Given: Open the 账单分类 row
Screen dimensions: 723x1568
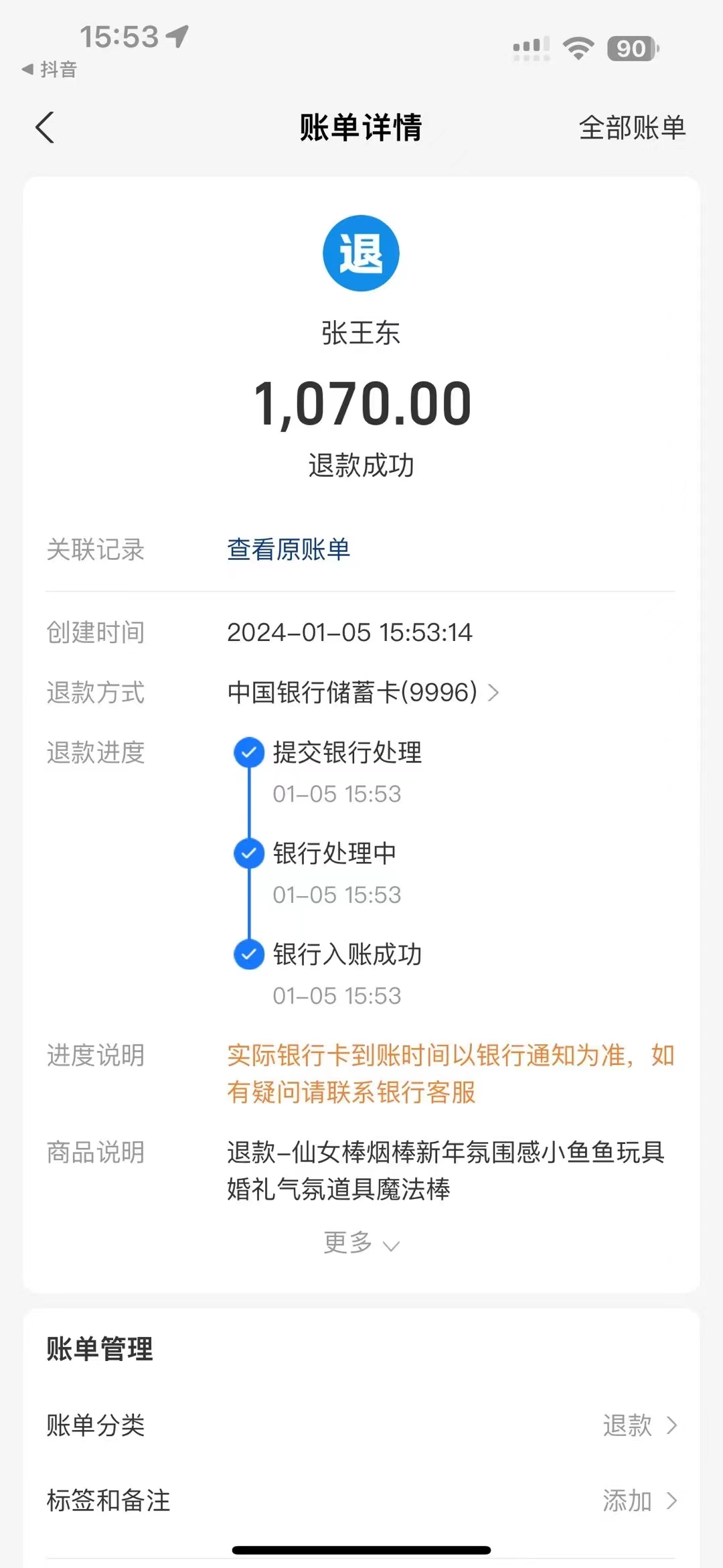Looking at the screenshot, I should [x=361, y=1425].
